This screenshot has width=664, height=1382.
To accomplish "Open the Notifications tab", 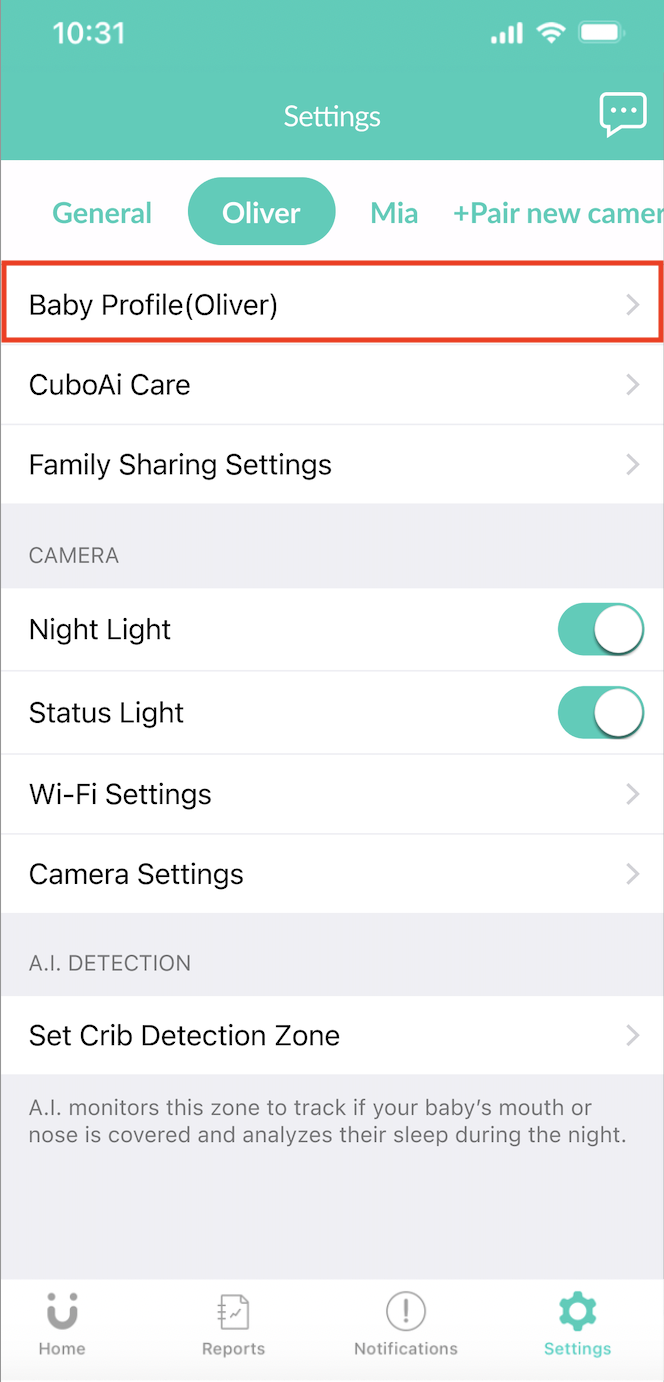I will [405, 1324].
